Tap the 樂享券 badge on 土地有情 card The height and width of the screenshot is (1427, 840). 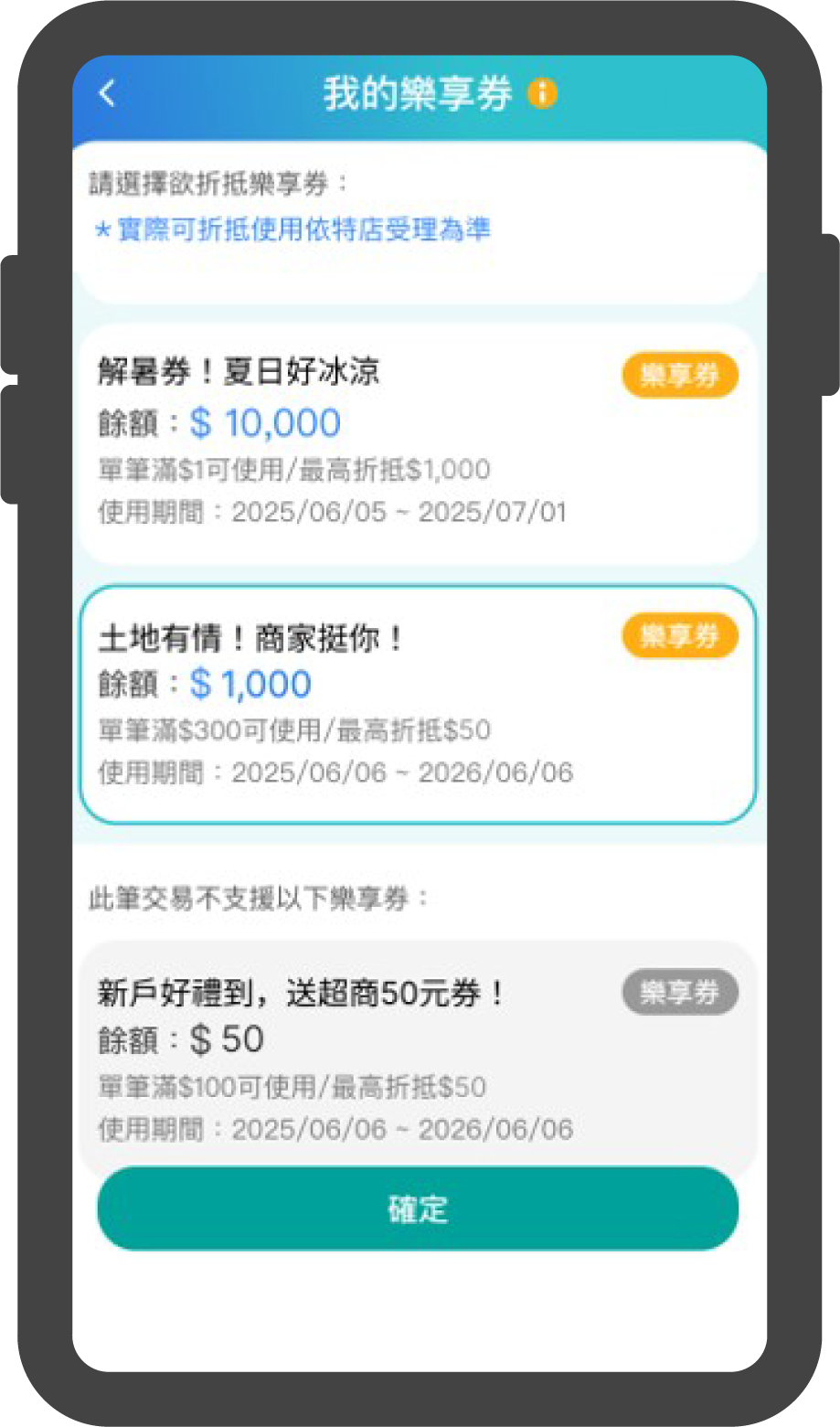pyautogui.click(x=679, y=635)
